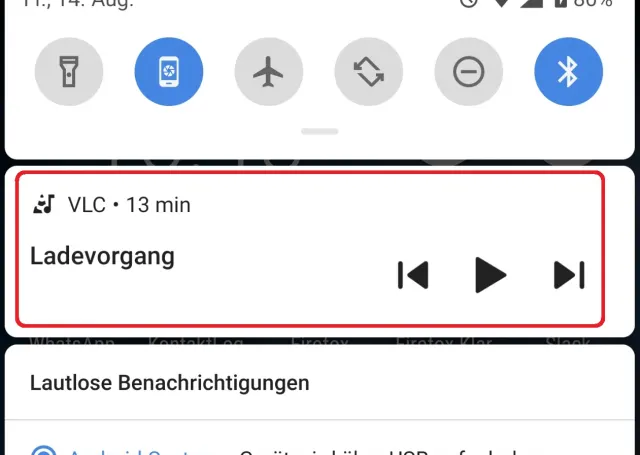The height and width of the screenshot is (455, 640).
Task: Open the Android System USB notification
Action: coord(300,448)
